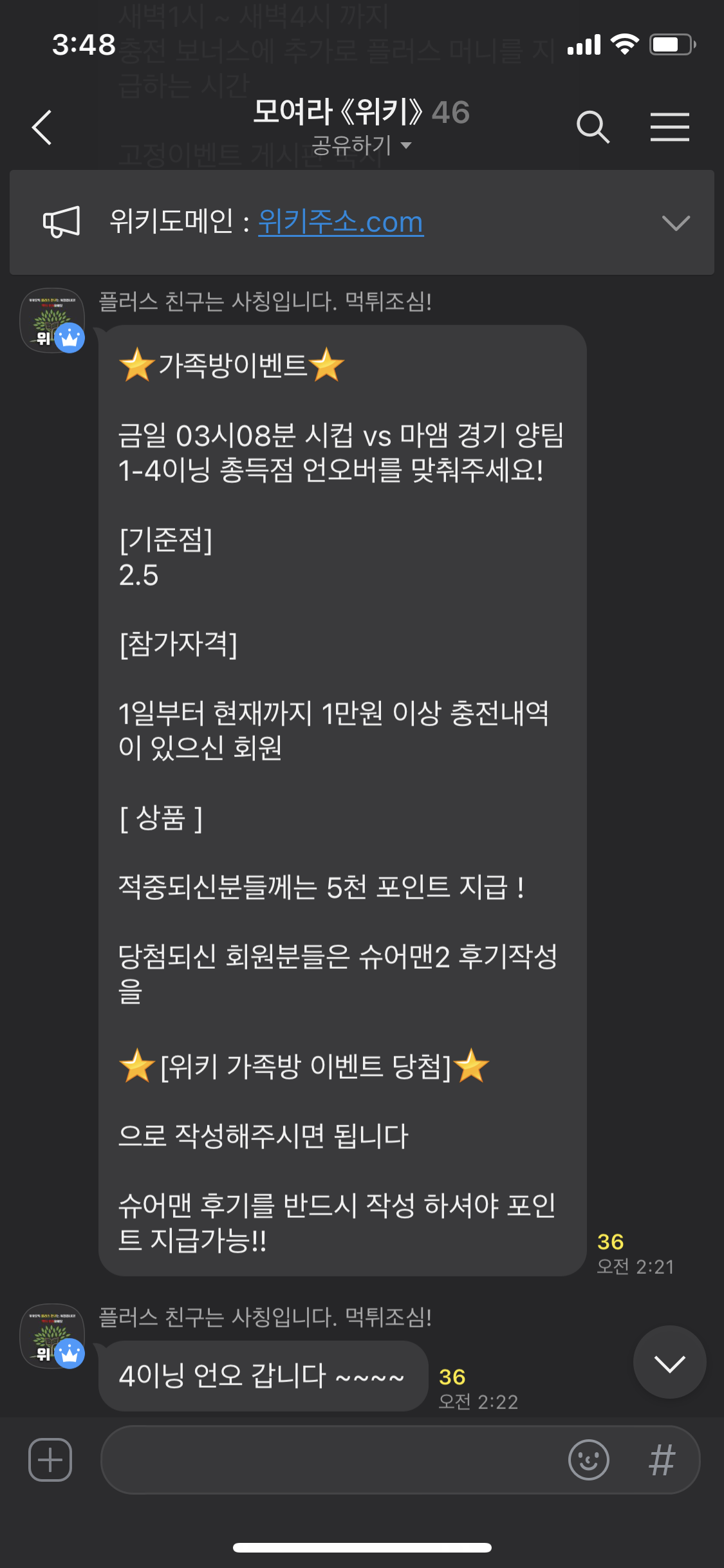View sender profile of the 가족방이벤트 message

pyautogui.click(x=52, y=321)
